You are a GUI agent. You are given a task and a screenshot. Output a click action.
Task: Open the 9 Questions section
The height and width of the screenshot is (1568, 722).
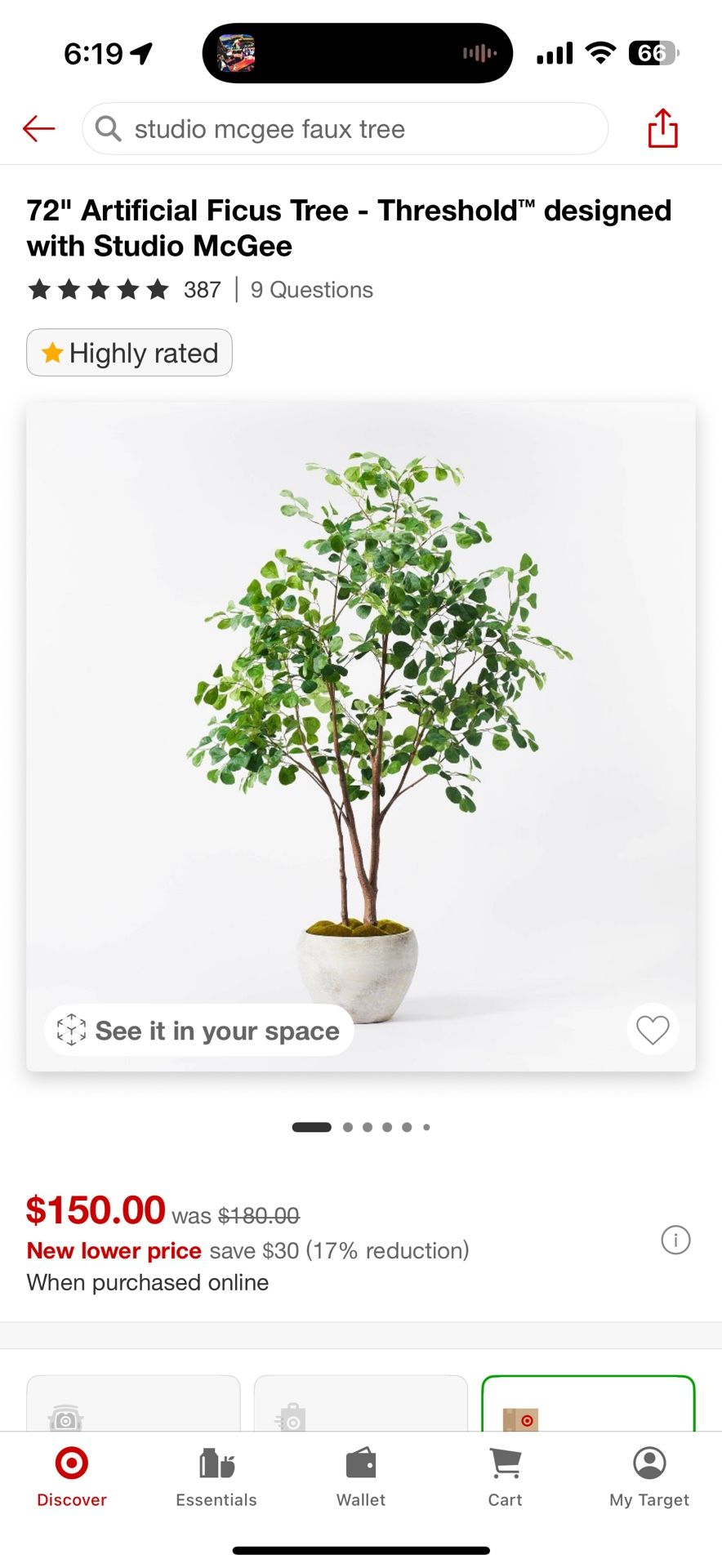click(311, 289)
